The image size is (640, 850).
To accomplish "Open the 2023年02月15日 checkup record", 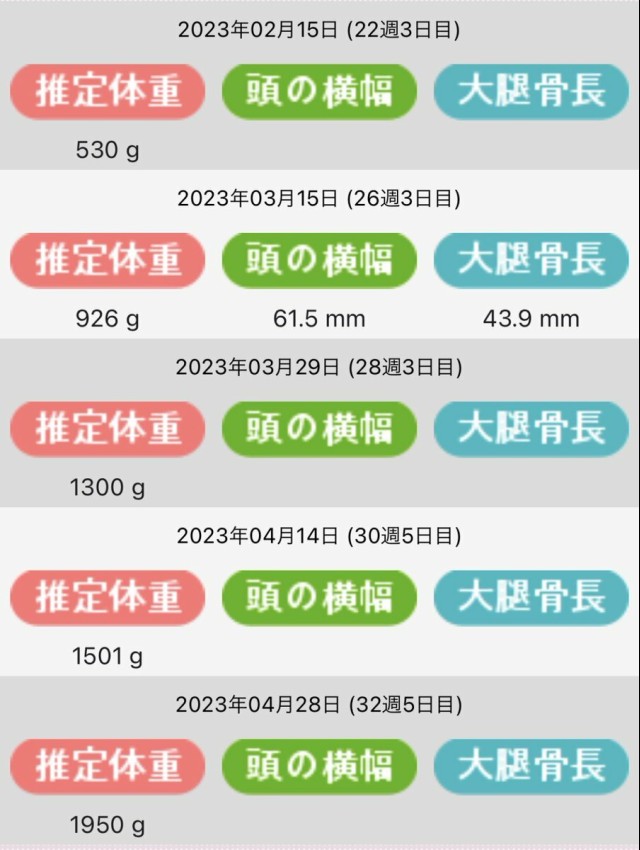I will click(319, 31).
